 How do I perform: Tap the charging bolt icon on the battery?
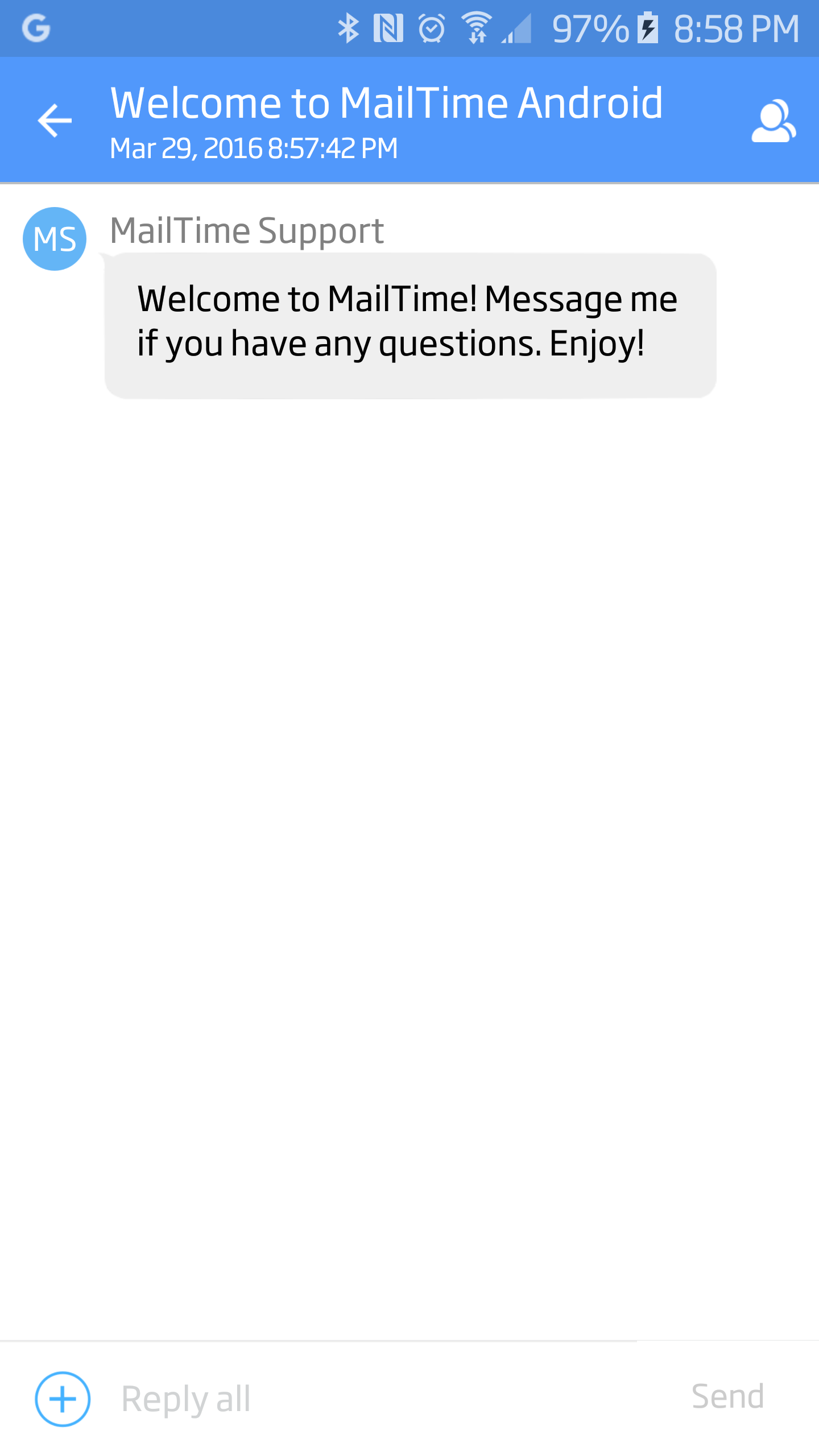point(648,27)
